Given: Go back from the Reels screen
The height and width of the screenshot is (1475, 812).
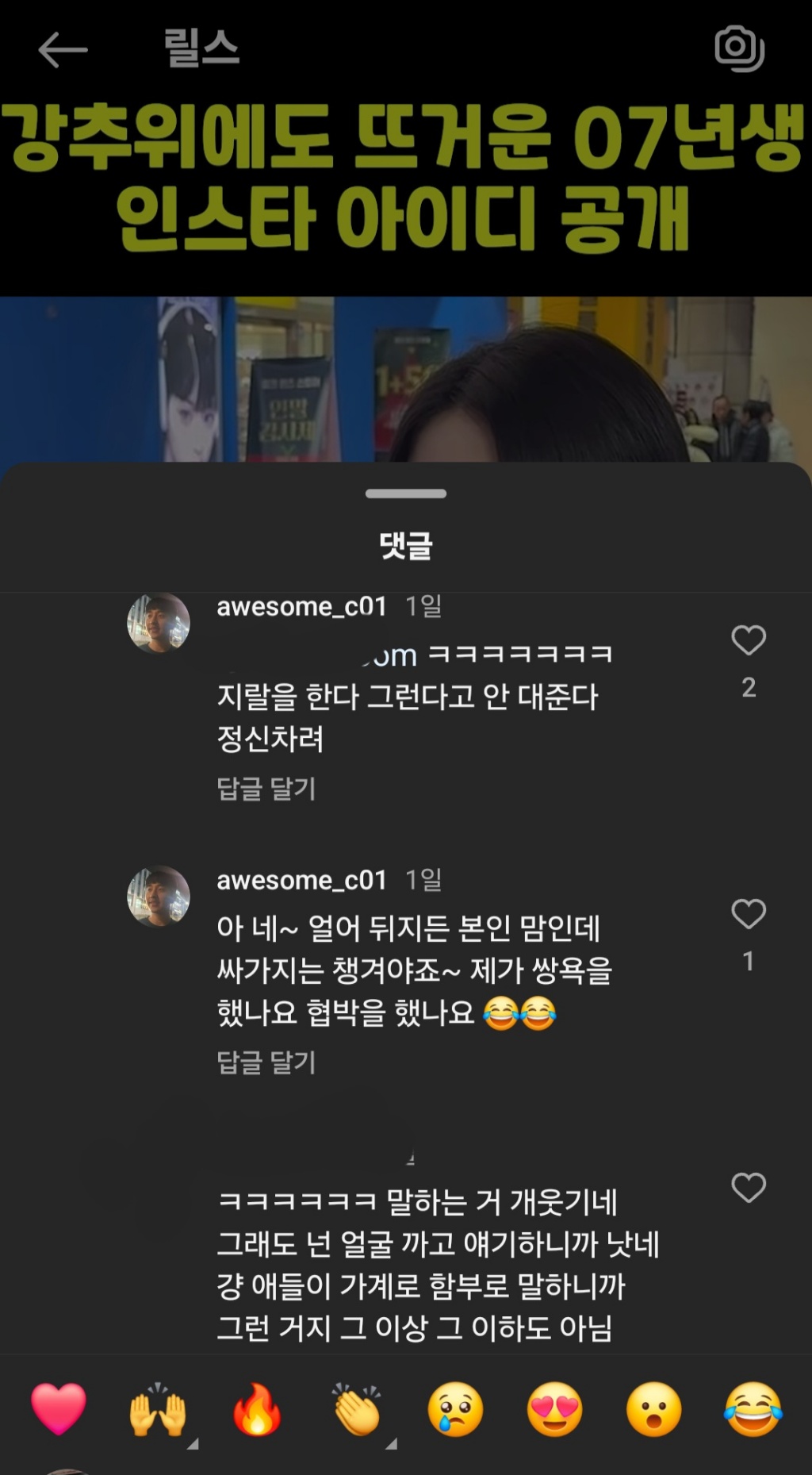Looking at the screenshot, I should tap(63, 50).
